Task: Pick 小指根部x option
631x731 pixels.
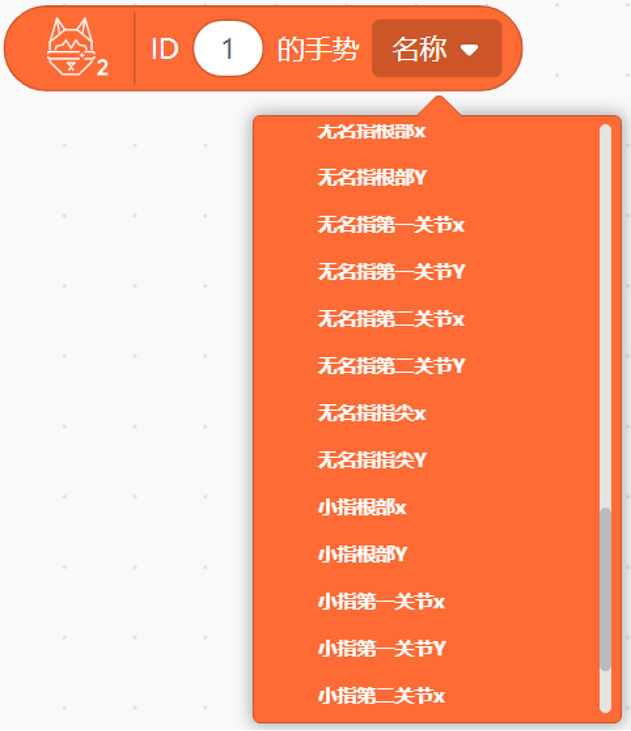Action: [x=362, y=507]
